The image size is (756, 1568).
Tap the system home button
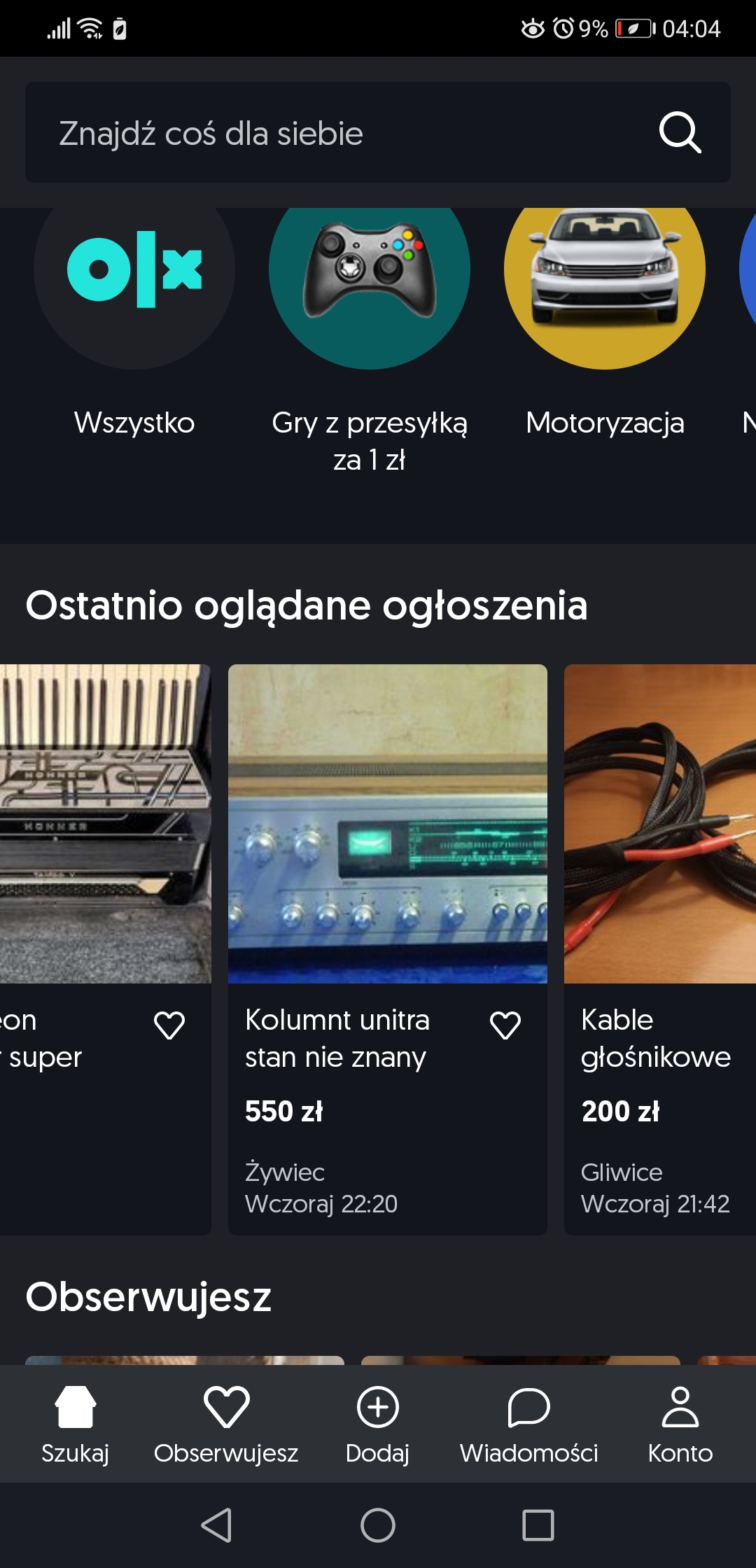click(x=378, y=1525)
